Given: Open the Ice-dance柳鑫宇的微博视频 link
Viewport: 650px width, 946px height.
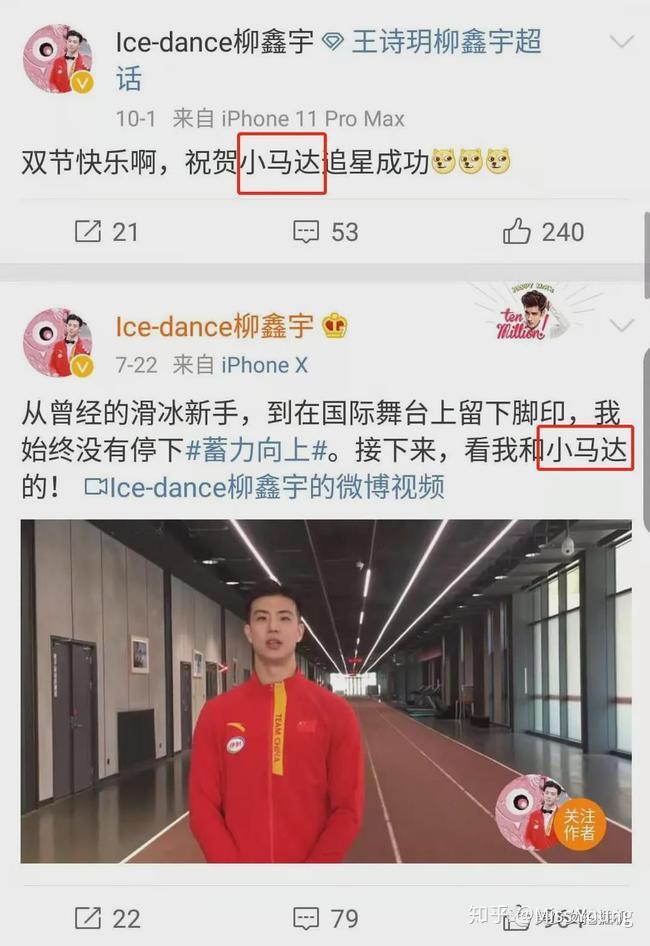Looking at the screenshot, I should coord(264,487).
